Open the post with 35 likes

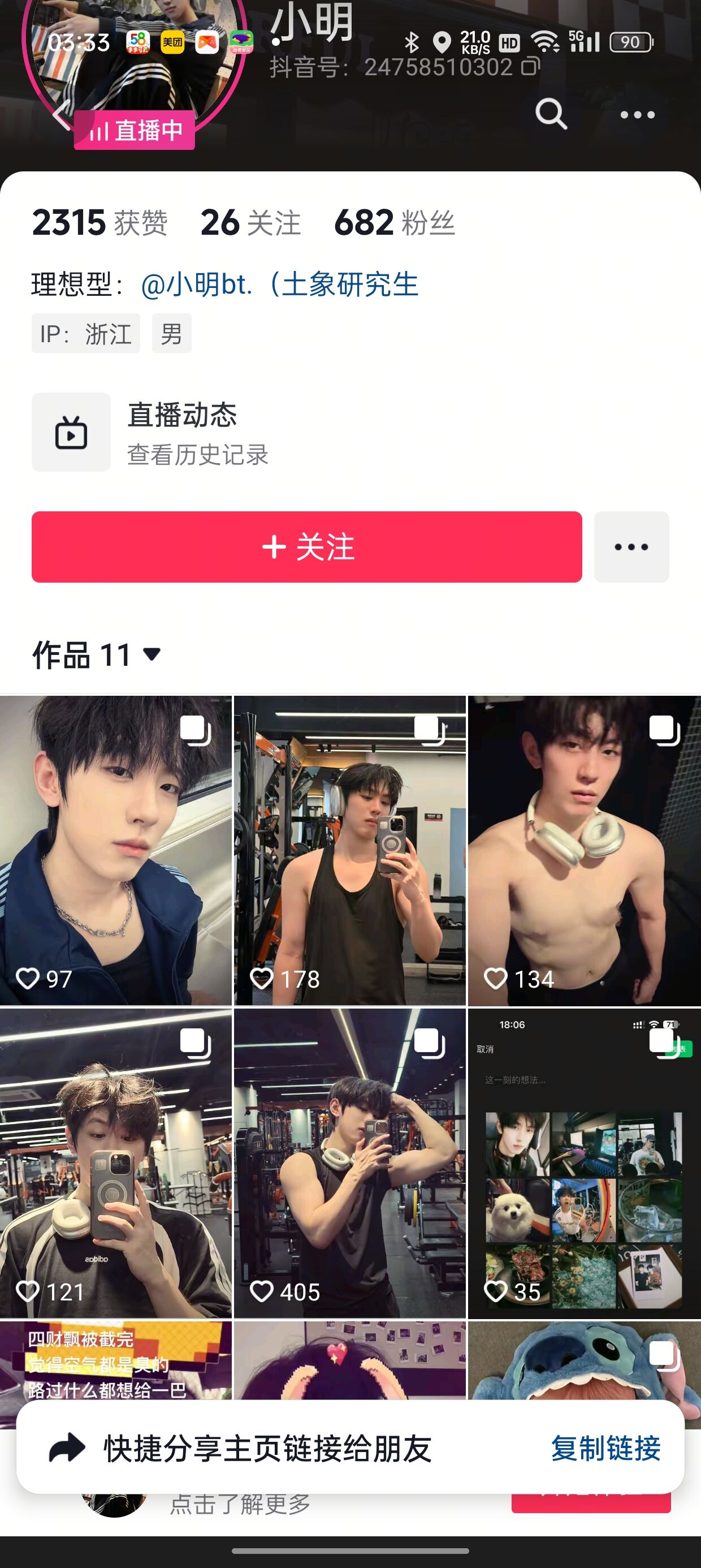584,1162
